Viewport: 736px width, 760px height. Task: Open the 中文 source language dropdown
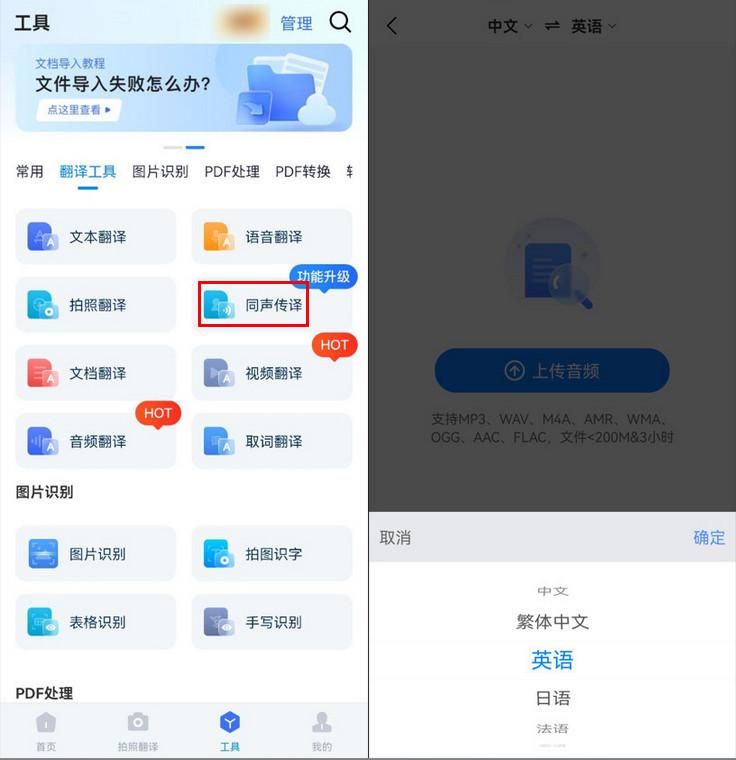tap(505, 26)
